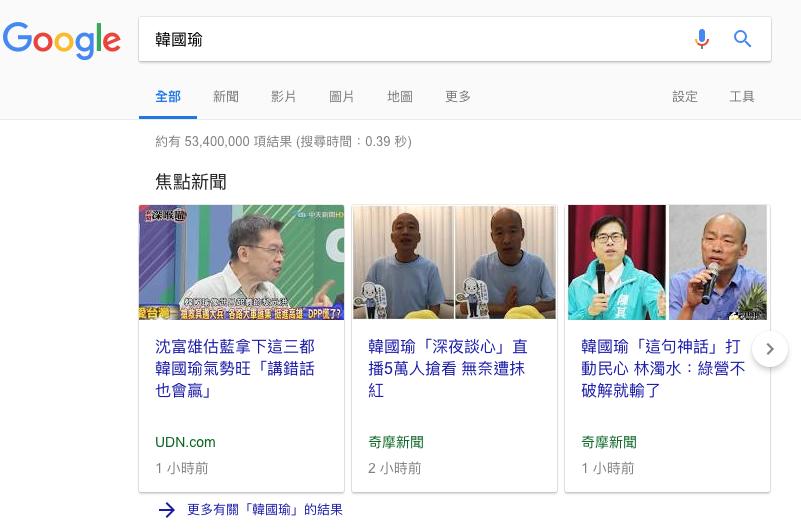This screenshot has width=801, height=532.
Task: Switch to the 圖片 tab
Action: click(x=342, y=97)
